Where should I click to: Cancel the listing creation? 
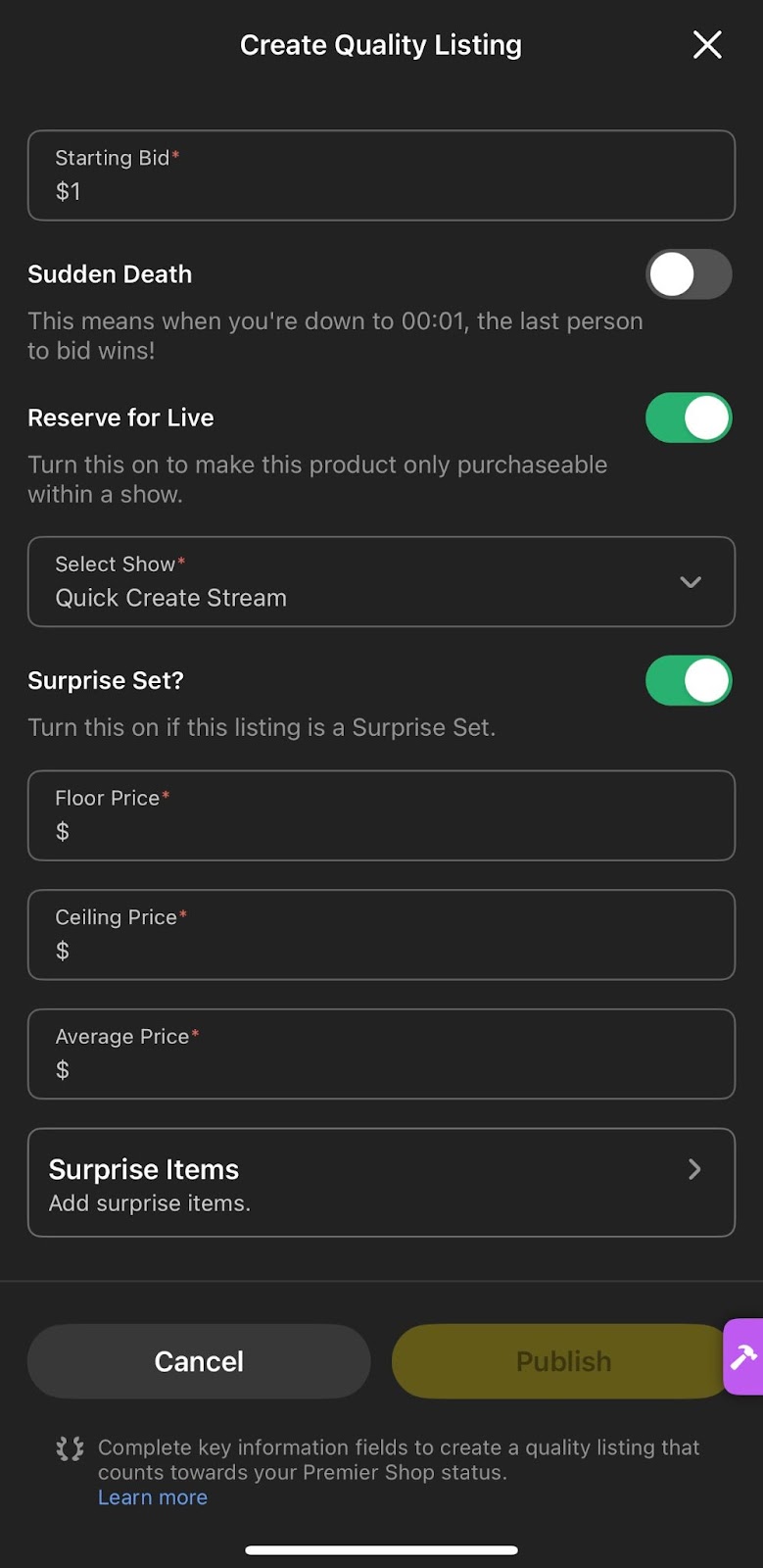click(x=199, y=1361)
